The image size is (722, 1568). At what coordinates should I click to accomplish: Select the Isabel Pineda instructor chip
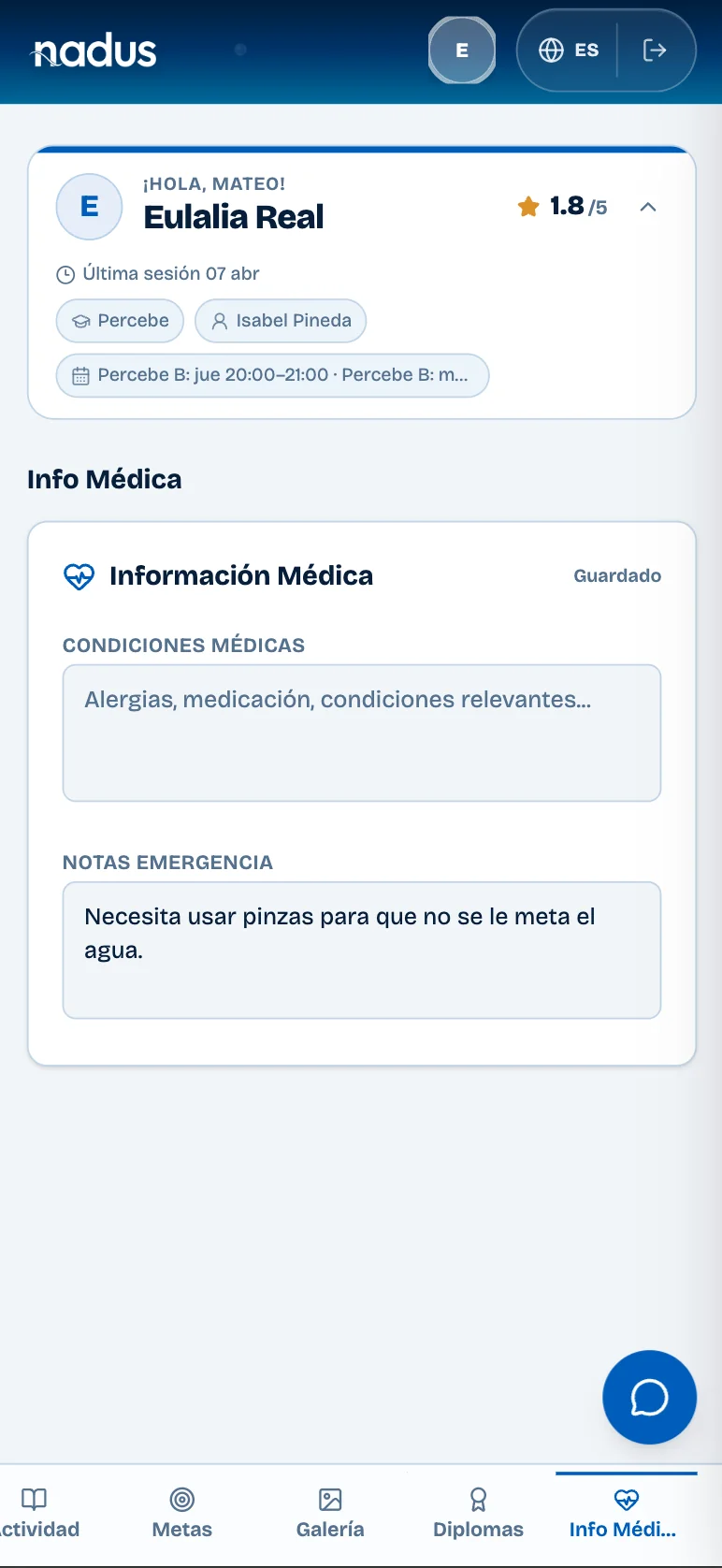tap(281, 321)
